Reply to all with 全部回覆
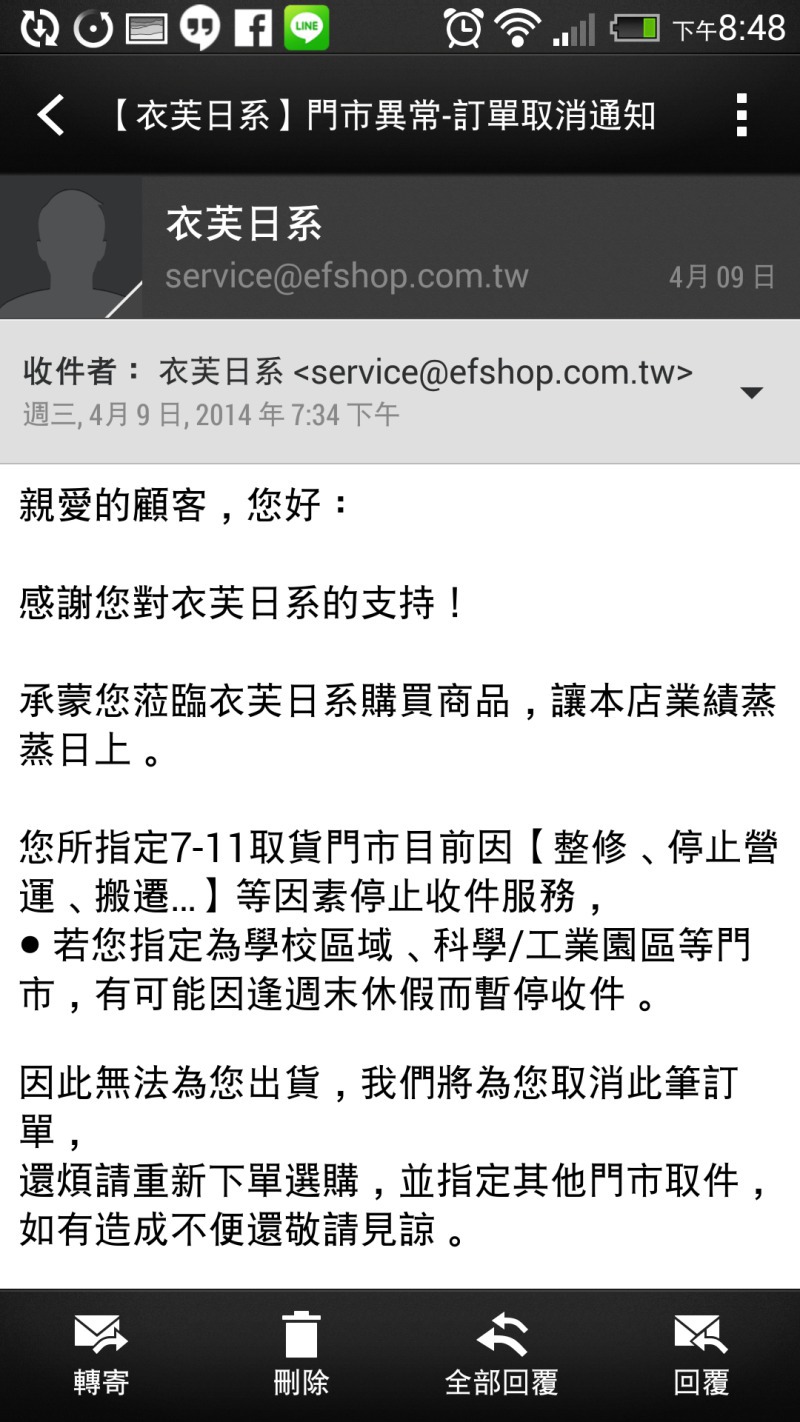800x1422 pixels. coord(501,1355)
